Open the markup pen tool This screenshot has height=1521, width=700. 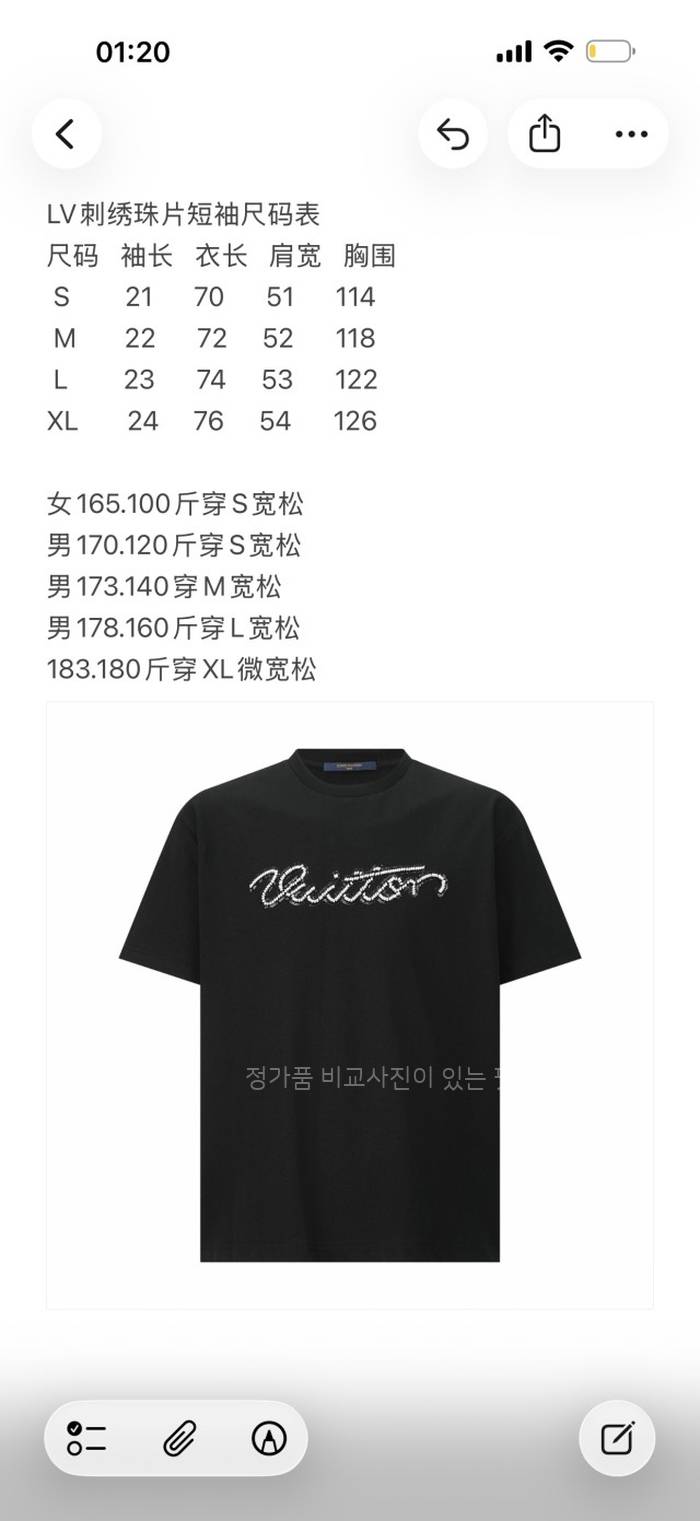coord(269,1438)
